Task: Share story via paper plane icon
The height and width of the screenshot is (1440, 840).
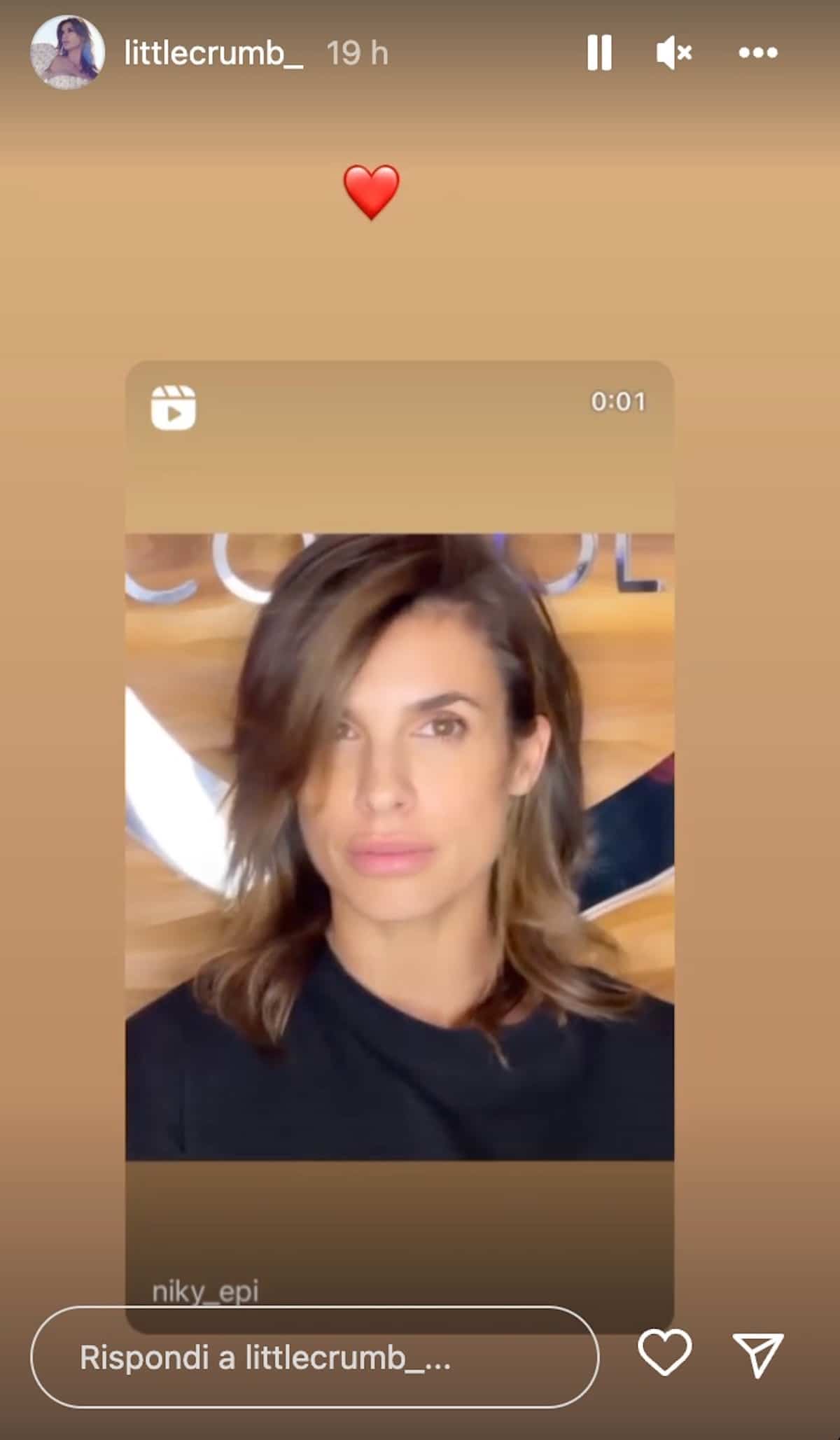Action: pyautogui.click(x=758, y=1355)
